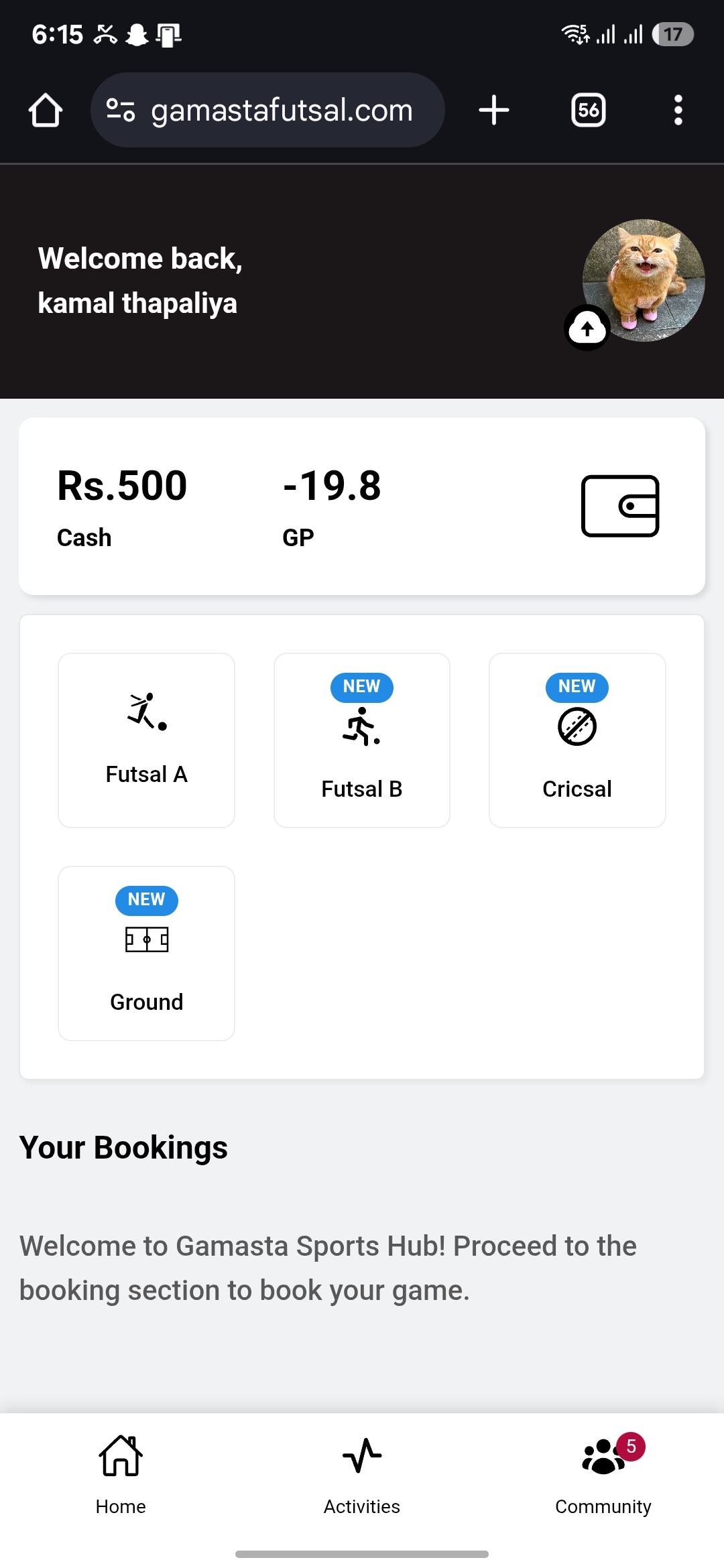Tap the browser home icon
The image size is (724, 1568).
coord(46,110)
